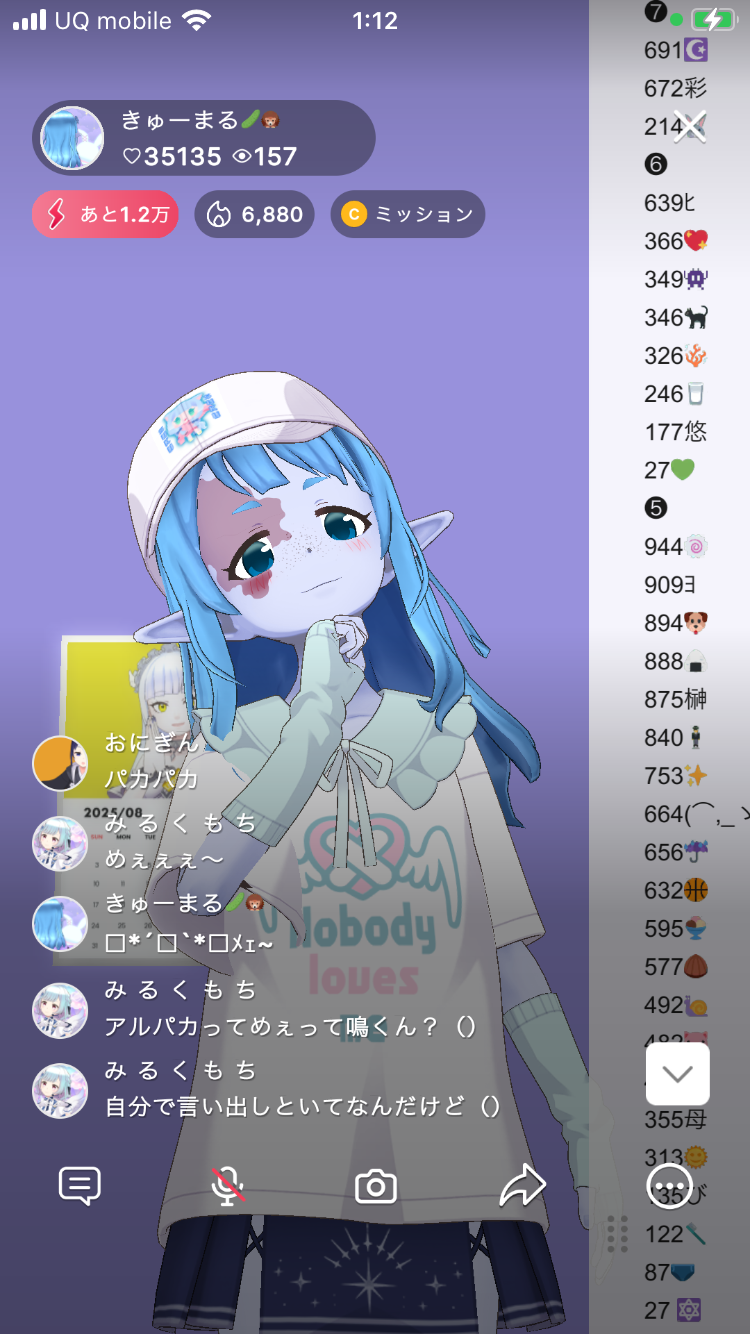Open みるくもち's avatar on めぇぇぇ〜 comment
Screen dimensions: 750x1334
pyautogui.click(x=60, y=843)
